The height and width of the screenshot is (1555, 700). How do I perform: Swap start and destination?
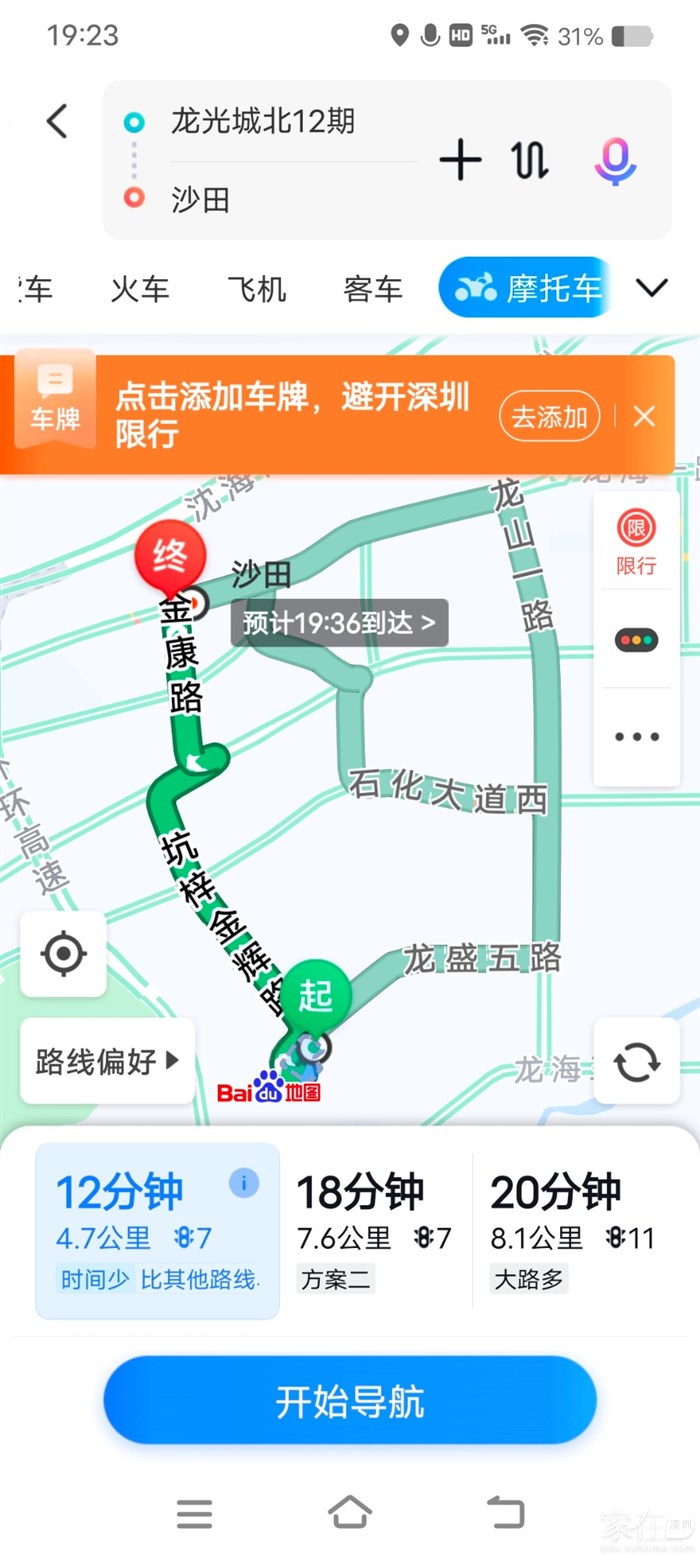click(531, 160)
